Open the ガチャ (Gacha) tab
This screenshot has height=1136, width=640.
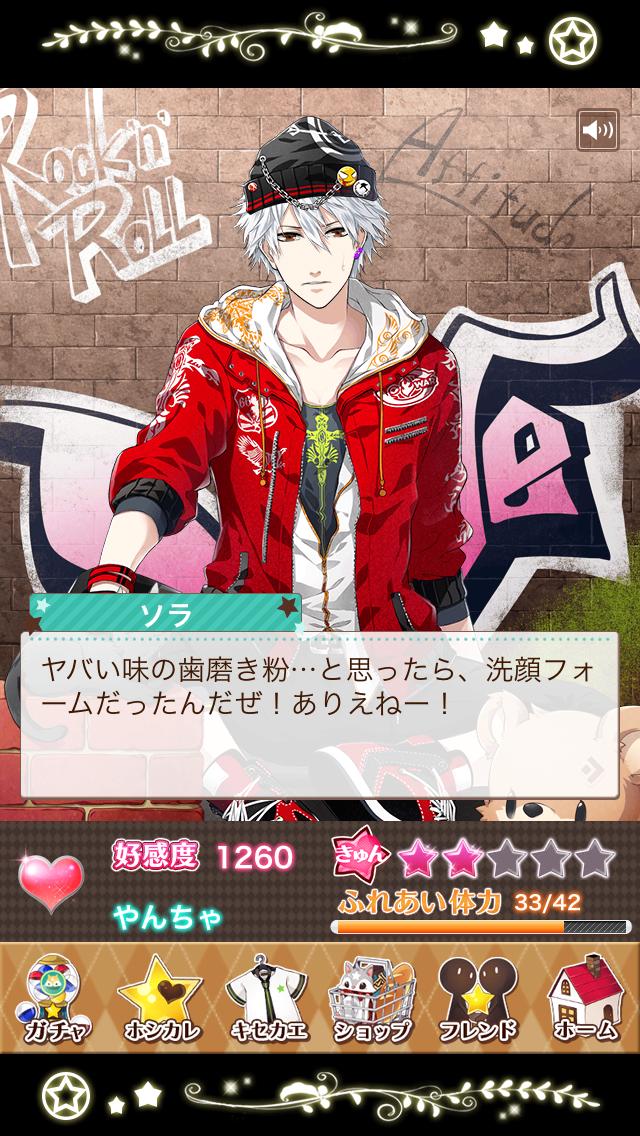pos(53,999)
